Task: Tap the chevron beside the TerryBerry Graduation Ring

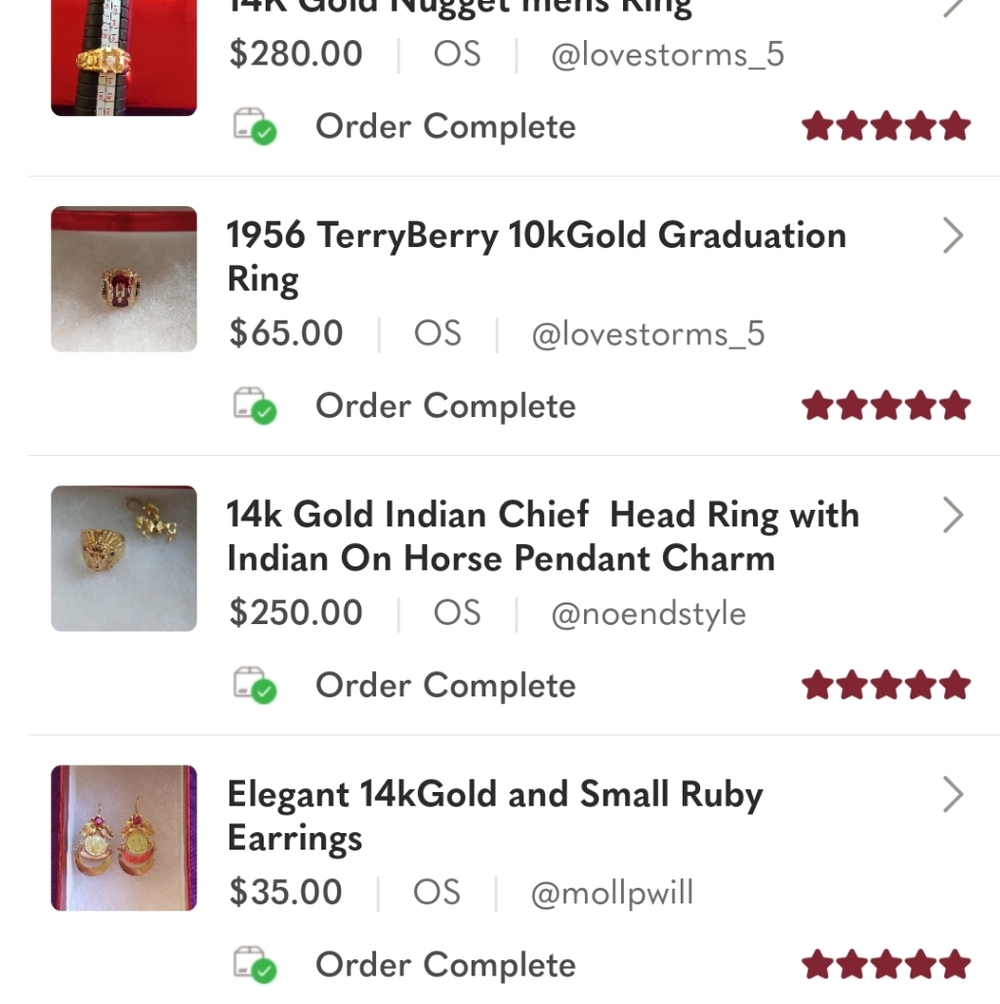Action: [953, 237]
